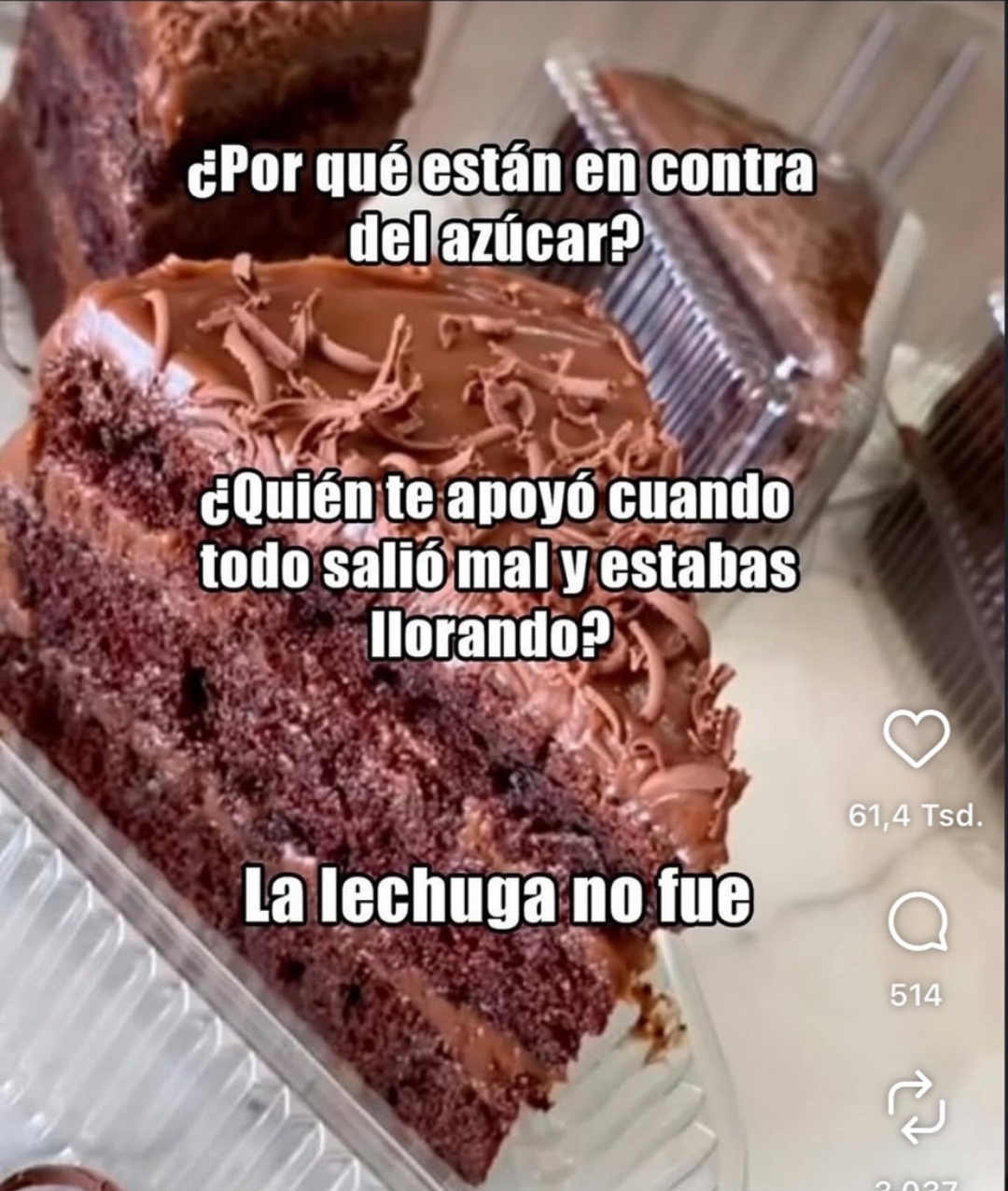Like this cake video with the heart
Screen dimensions: 1008x1191
pyautogui.click(x=916, y=739)
